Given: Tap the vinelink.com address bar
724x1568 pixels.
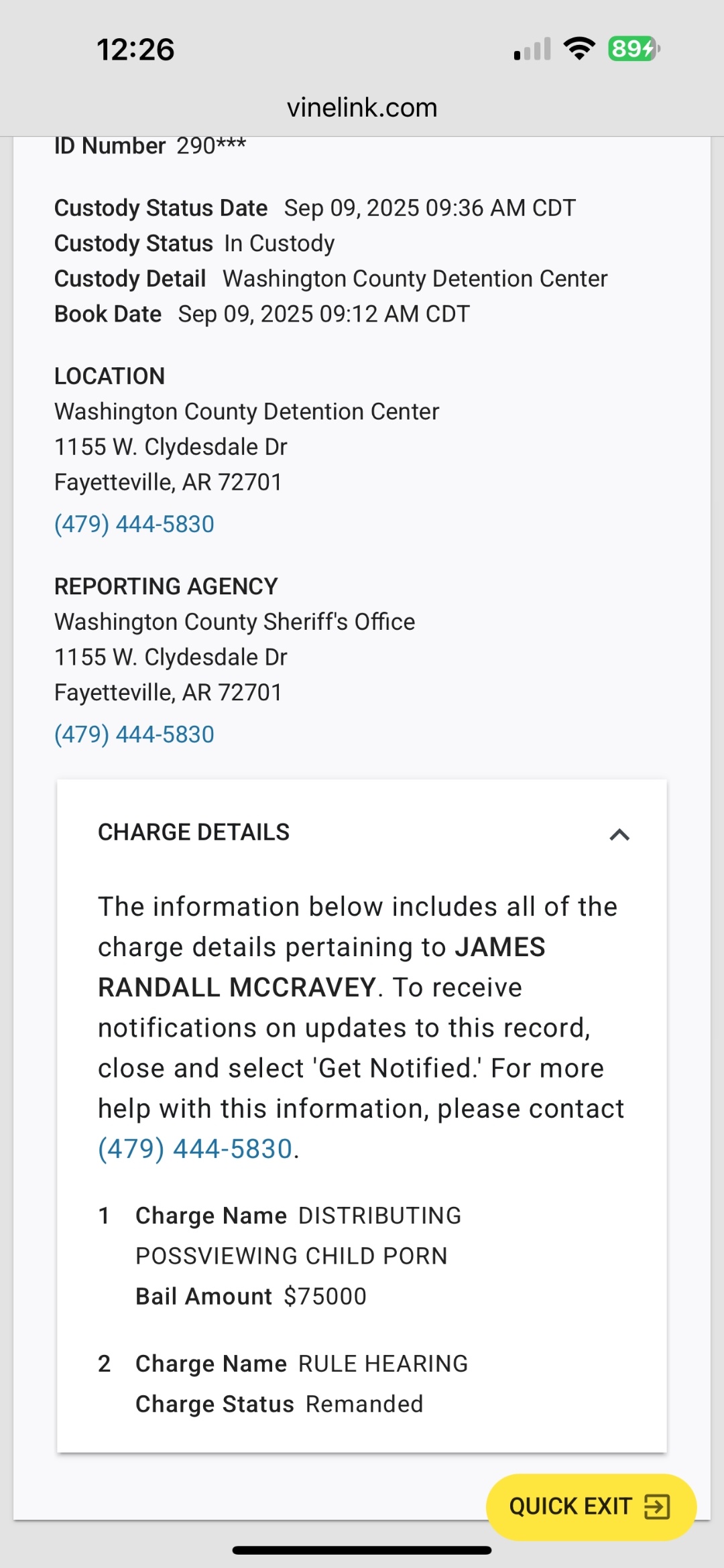Looking at the screenshot, I should (x=362, y=107).
